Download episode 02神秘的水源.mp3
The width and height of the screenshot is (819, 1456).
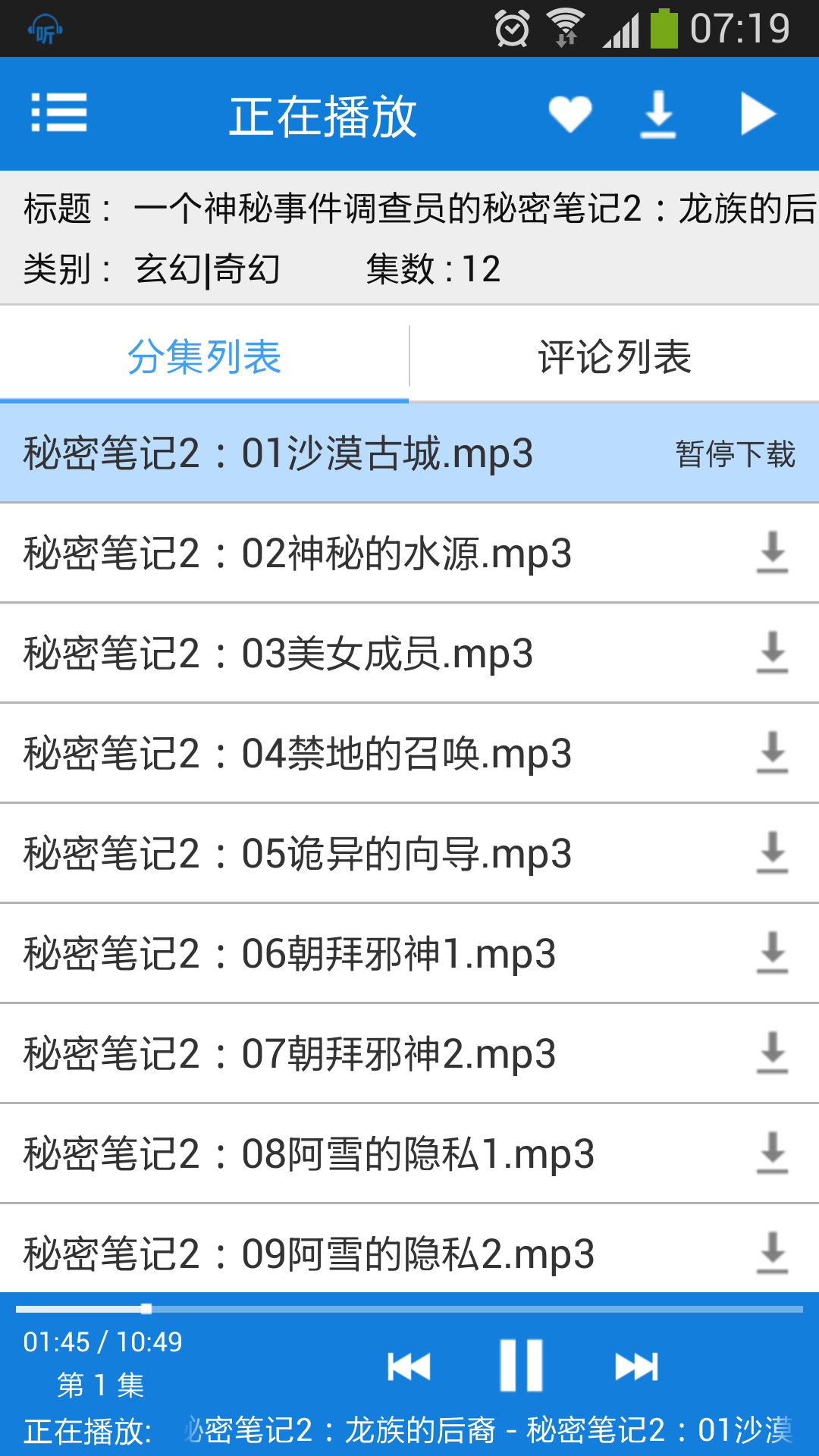point(772,553)
